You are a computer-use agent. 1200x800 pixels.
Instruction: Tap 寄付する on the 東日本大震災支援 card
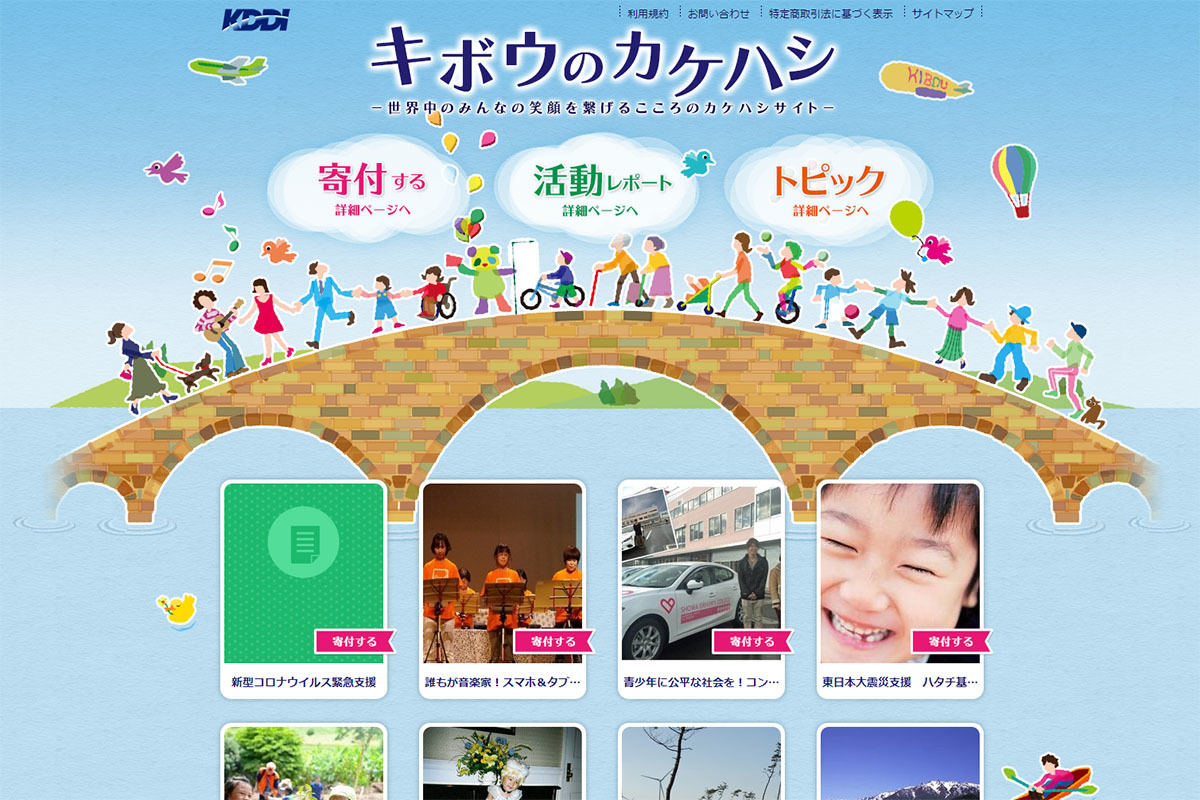click(950, 641)
